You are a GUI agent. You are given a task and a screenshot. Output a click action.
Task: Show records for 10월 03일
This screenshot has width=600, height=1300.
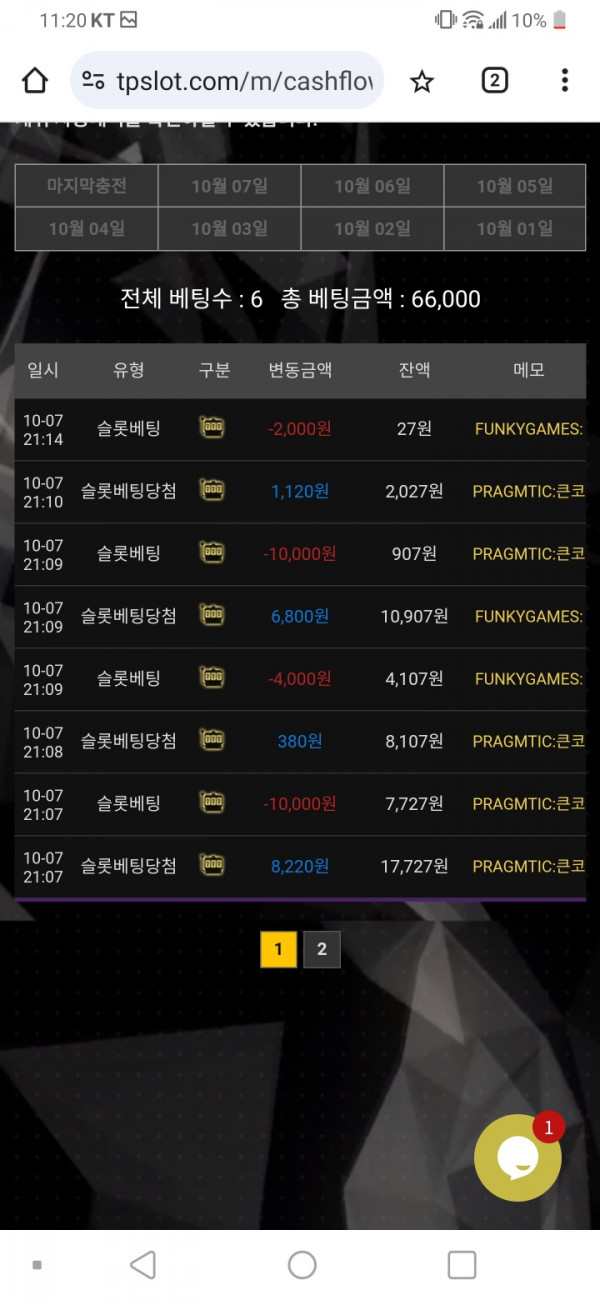(229, 229)
